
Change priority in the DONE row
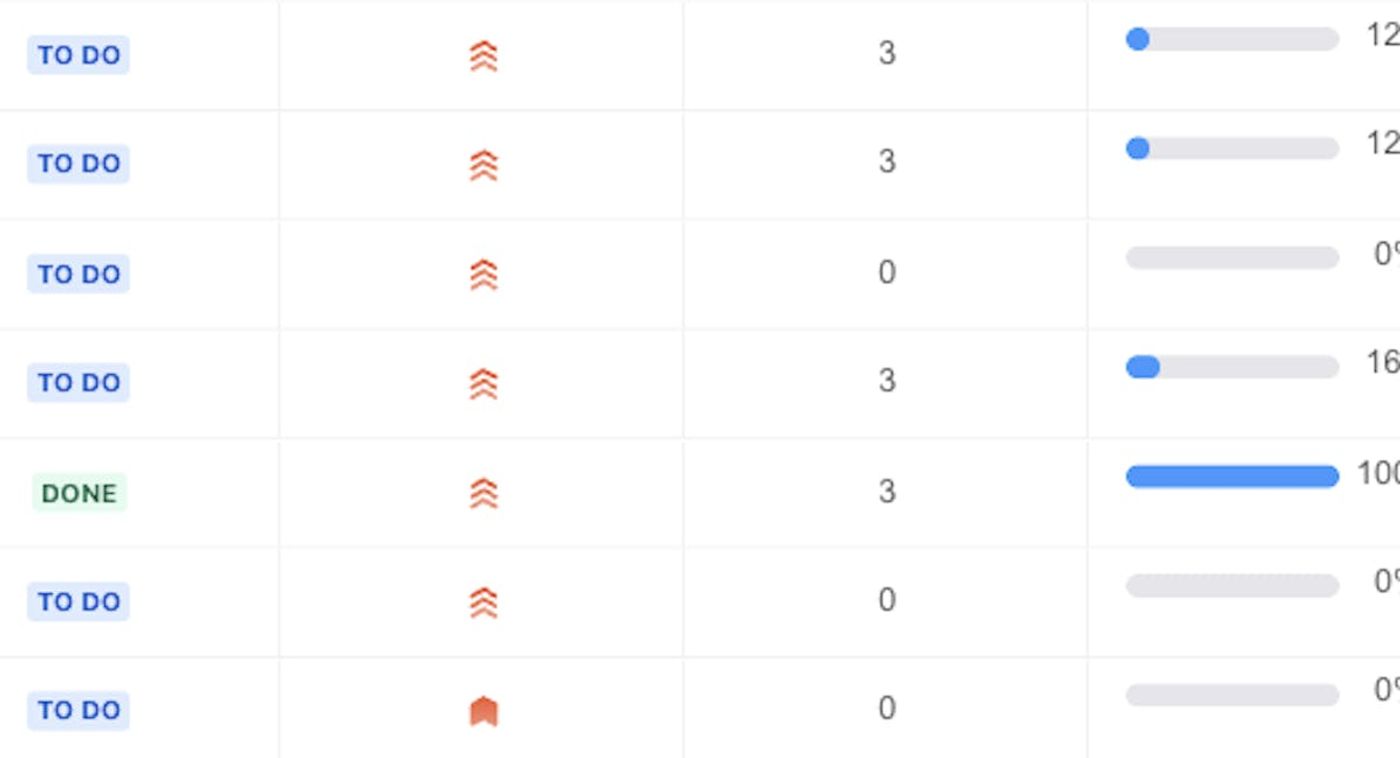[x=483, y=492]
